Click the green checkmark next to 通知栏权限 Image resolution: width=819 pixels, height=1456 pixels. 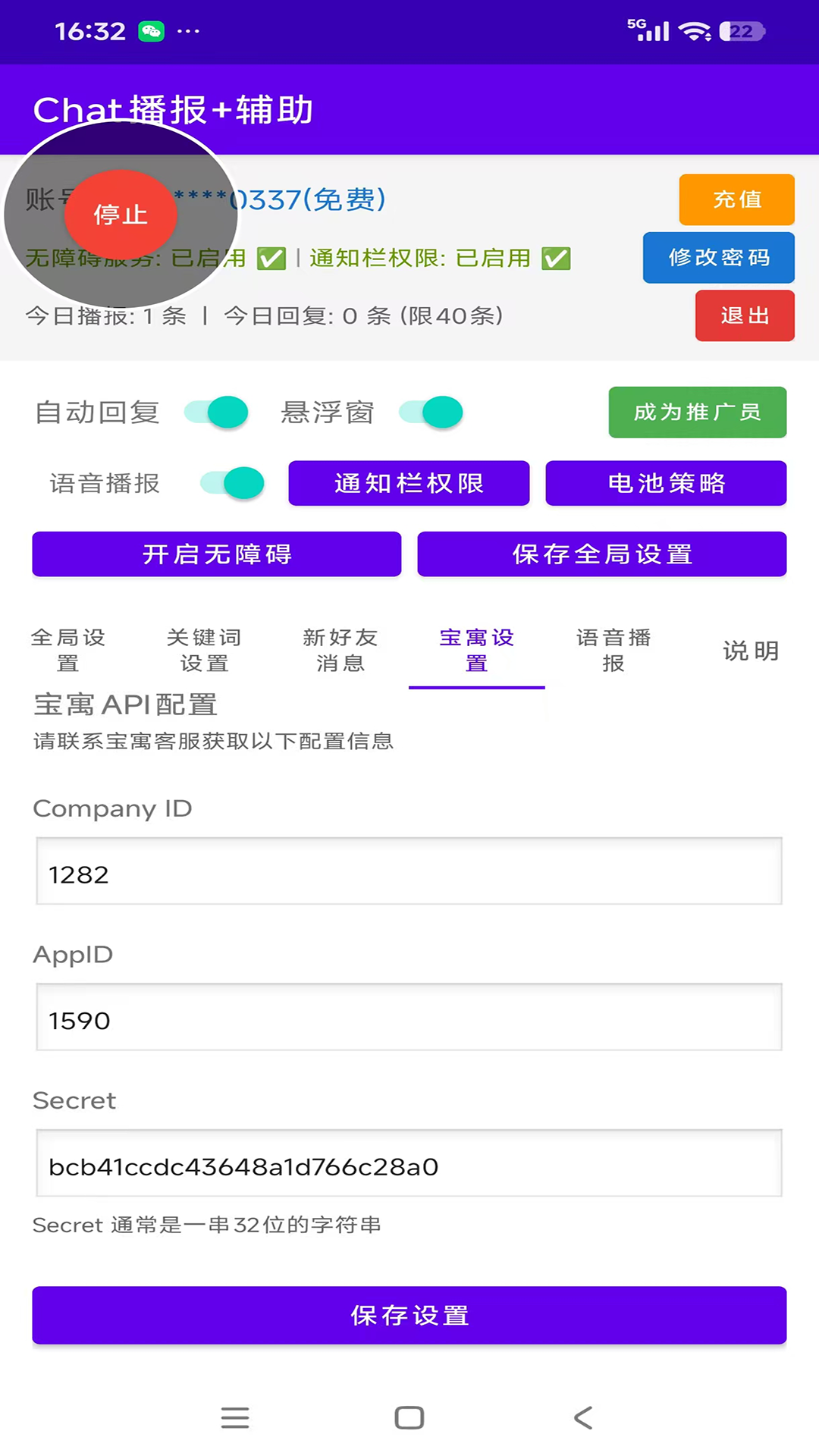[556, 259]
